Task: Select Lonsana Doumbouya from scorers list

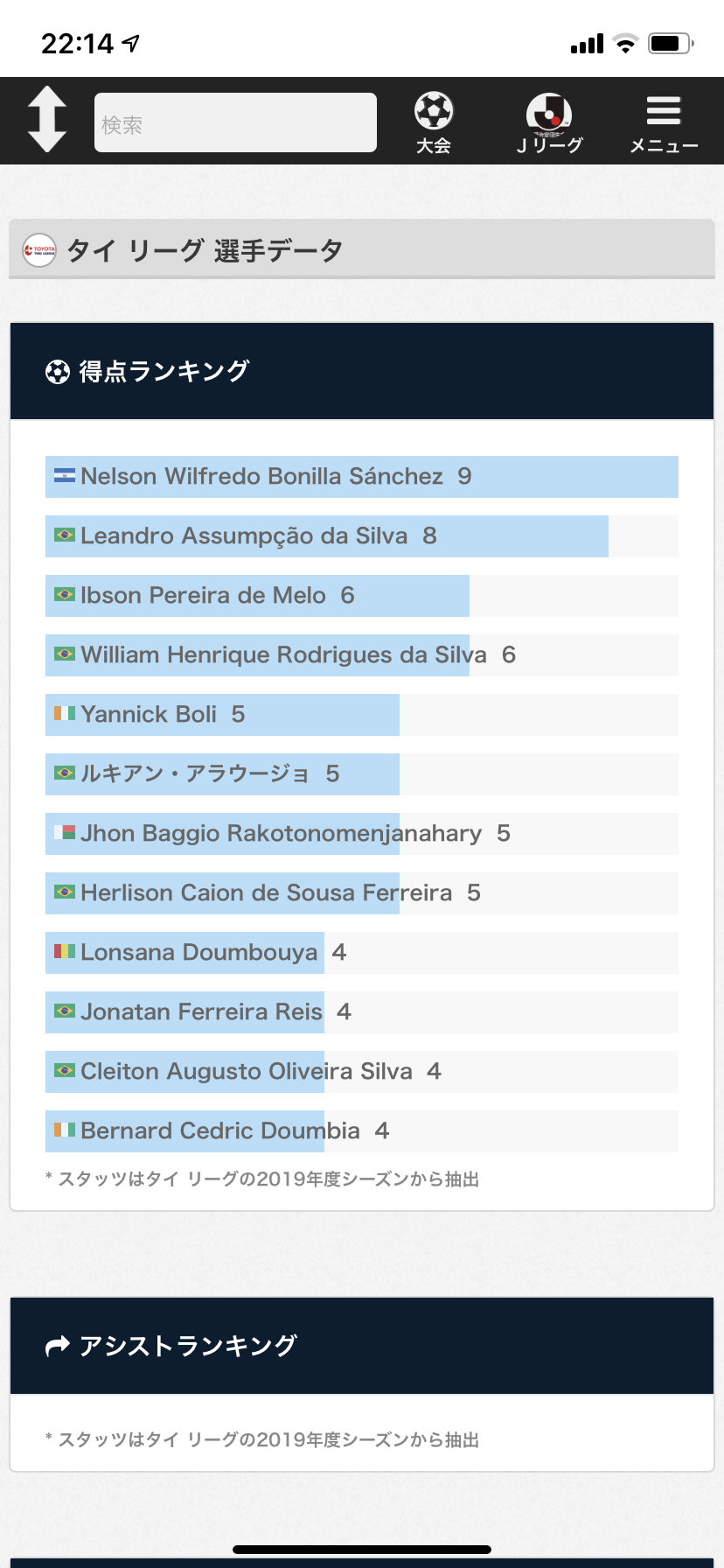Action: 362,953
